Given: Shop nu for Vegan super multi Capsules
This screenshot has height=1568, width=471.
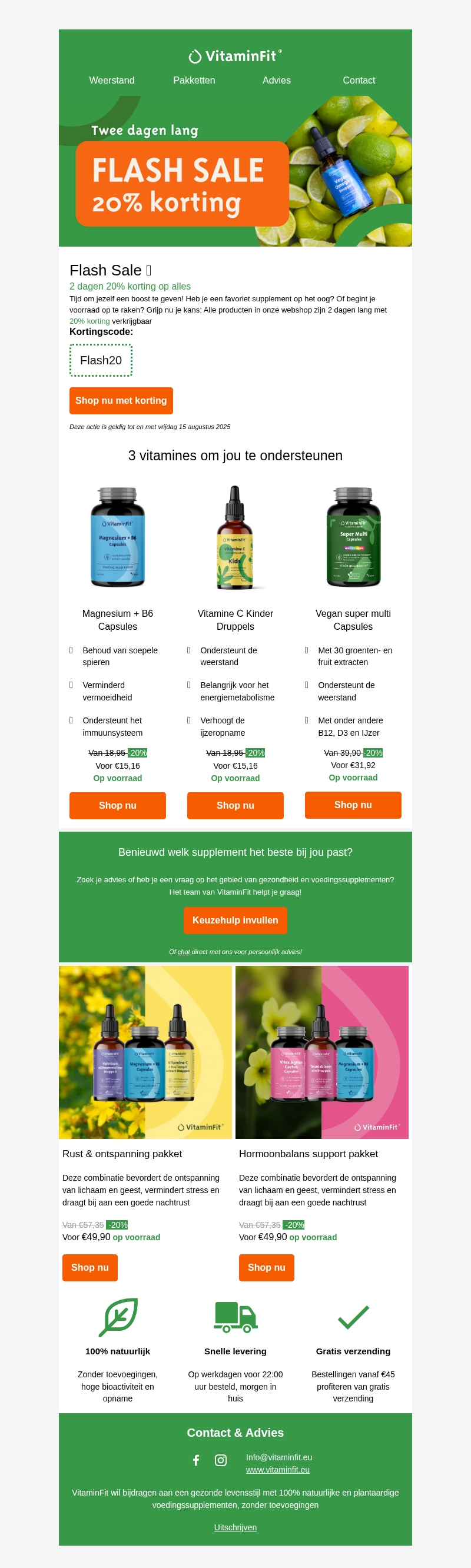Looking at the screenshot, I should coord(353,805).
